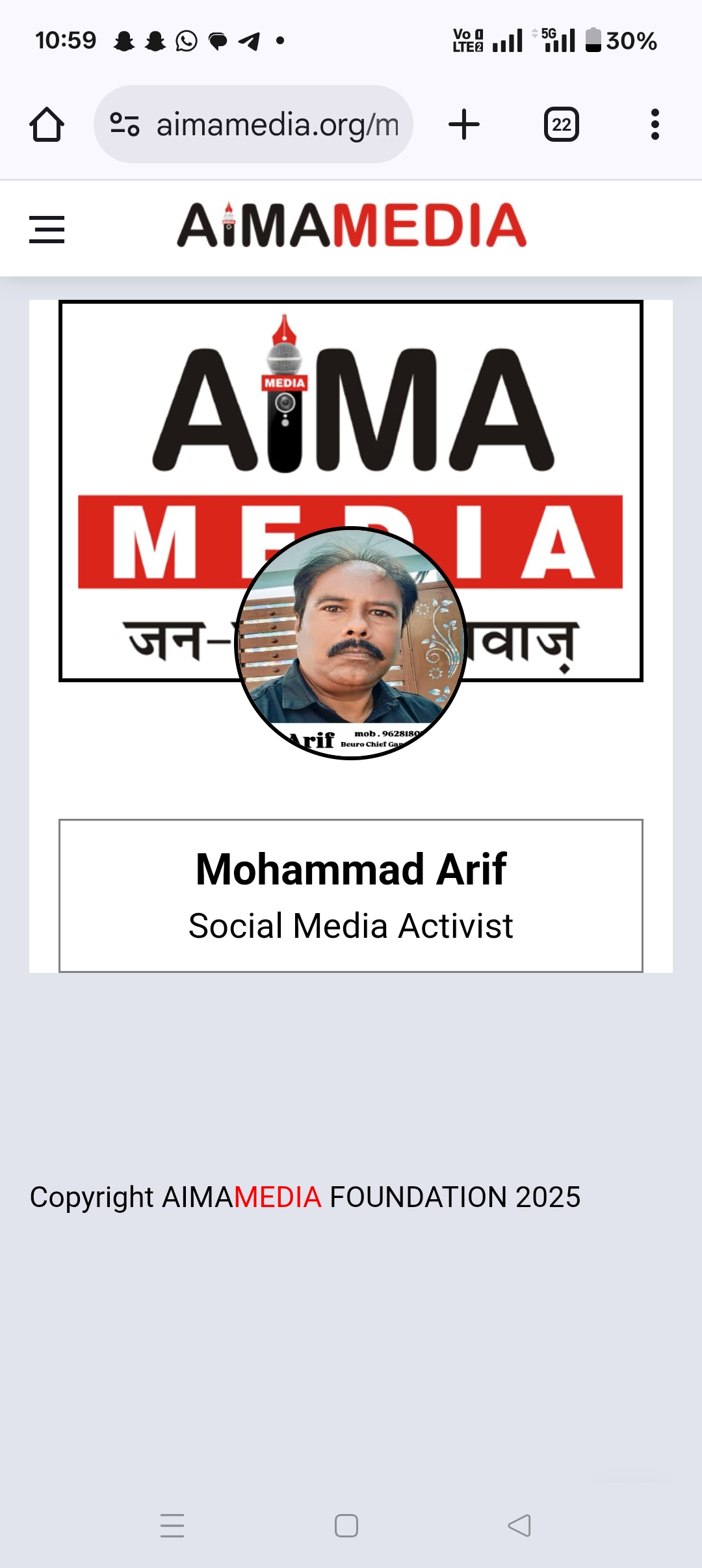Tap the aimamedia.org address bar
The image size is (702, 1568).
pos(276,124)
